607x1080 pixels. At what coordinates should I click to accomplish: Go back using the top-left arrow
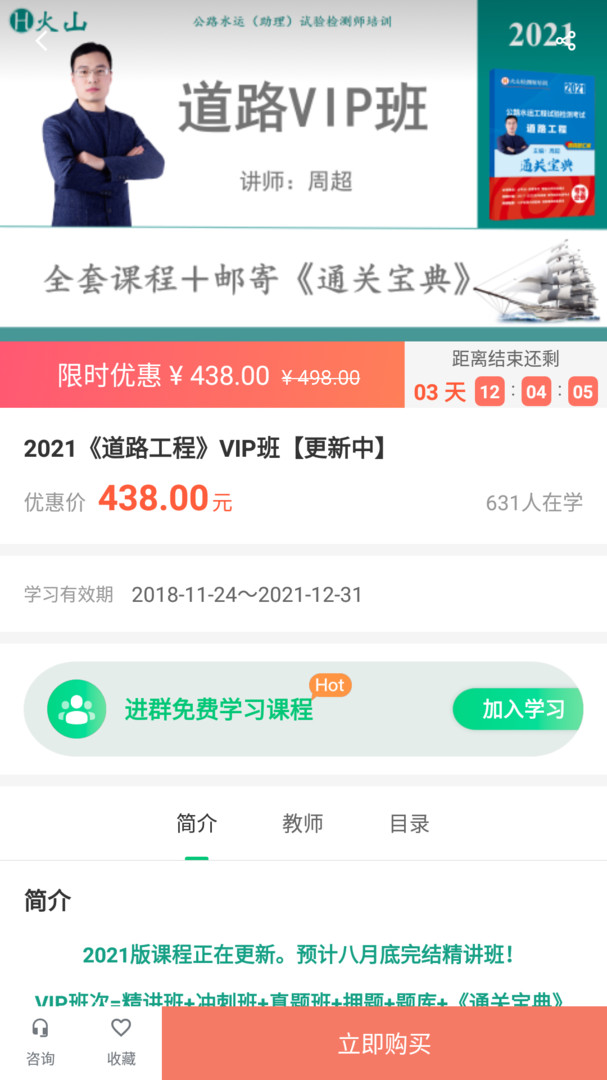click(x=41, y=41)
